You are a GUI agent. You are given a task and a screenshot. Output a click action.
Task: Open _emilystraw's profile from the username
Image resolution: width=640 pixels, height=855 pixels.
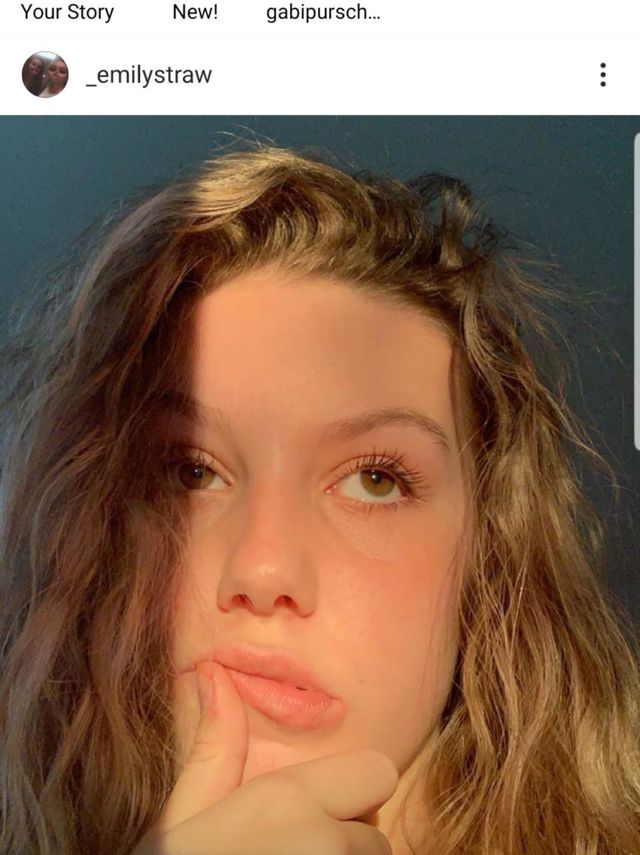coord(149,75)
